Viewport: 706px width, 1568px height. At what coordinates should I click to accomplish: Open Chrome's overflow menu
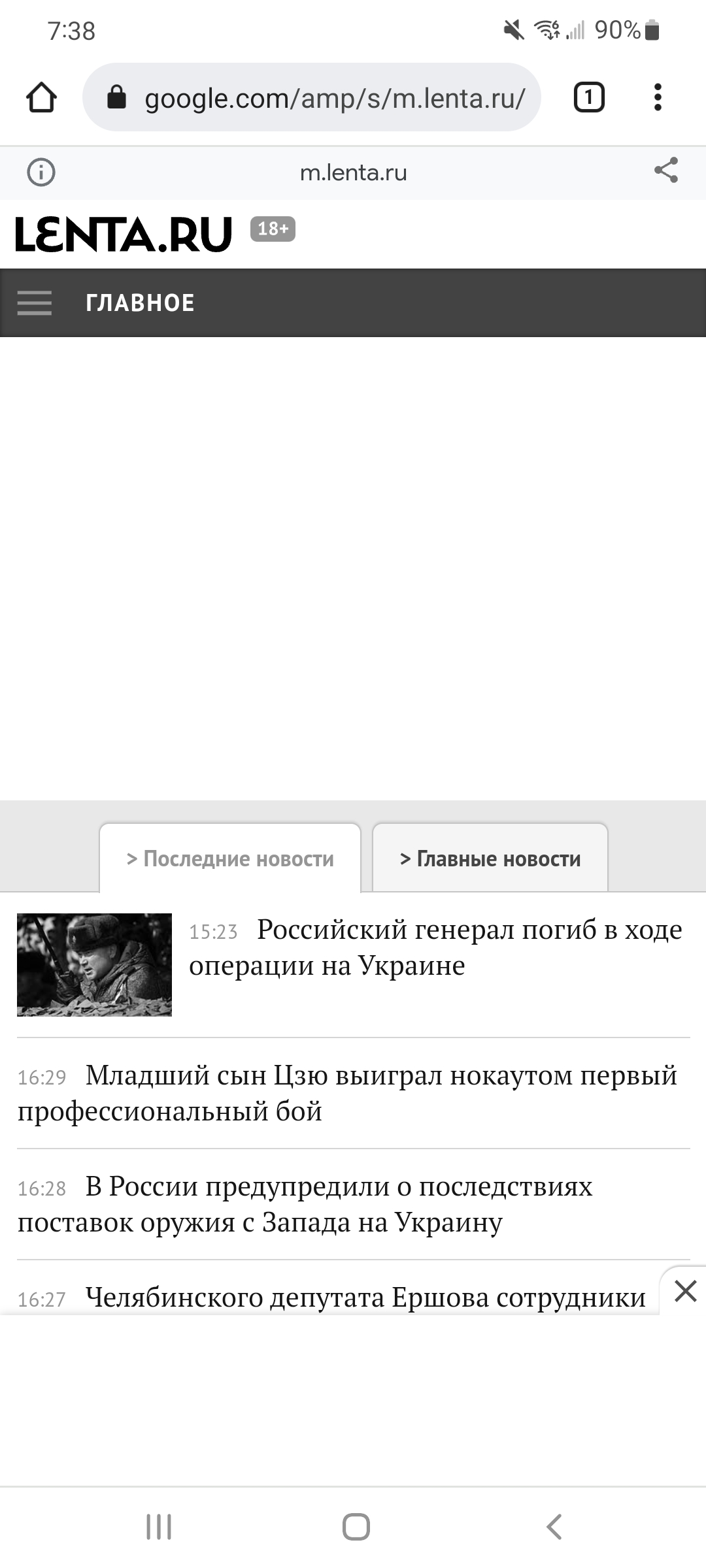point(658,98)
